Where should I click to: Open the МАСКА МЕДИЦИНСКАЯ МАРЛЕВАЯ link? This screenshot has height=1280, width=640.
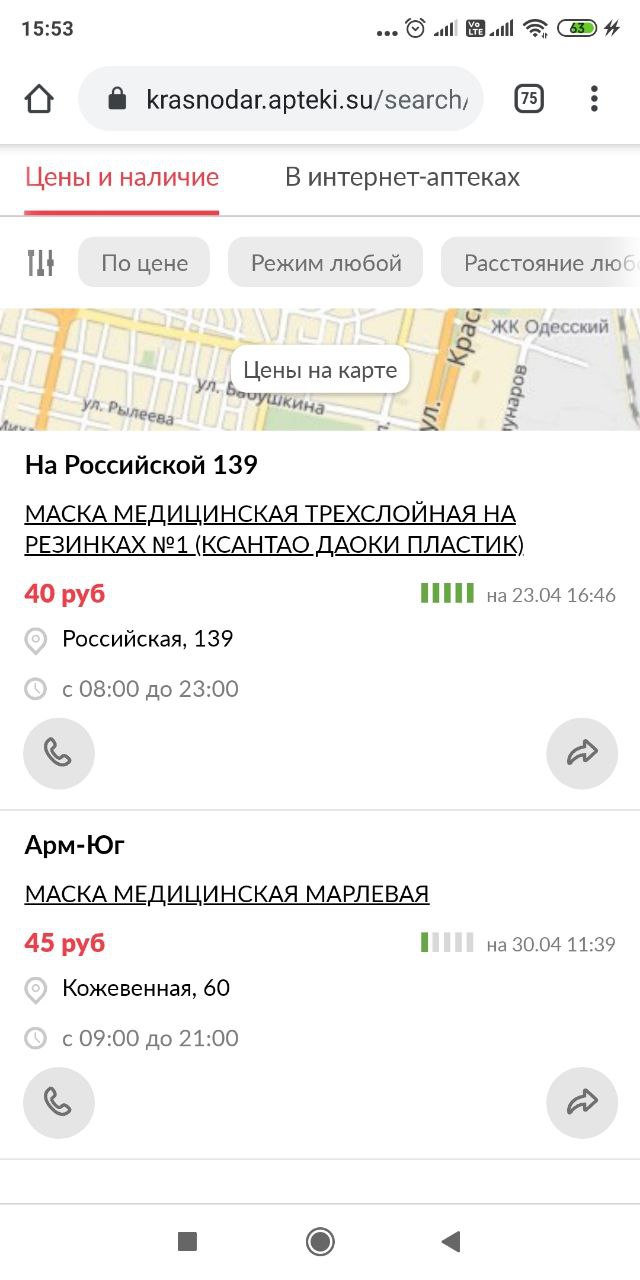227,893
